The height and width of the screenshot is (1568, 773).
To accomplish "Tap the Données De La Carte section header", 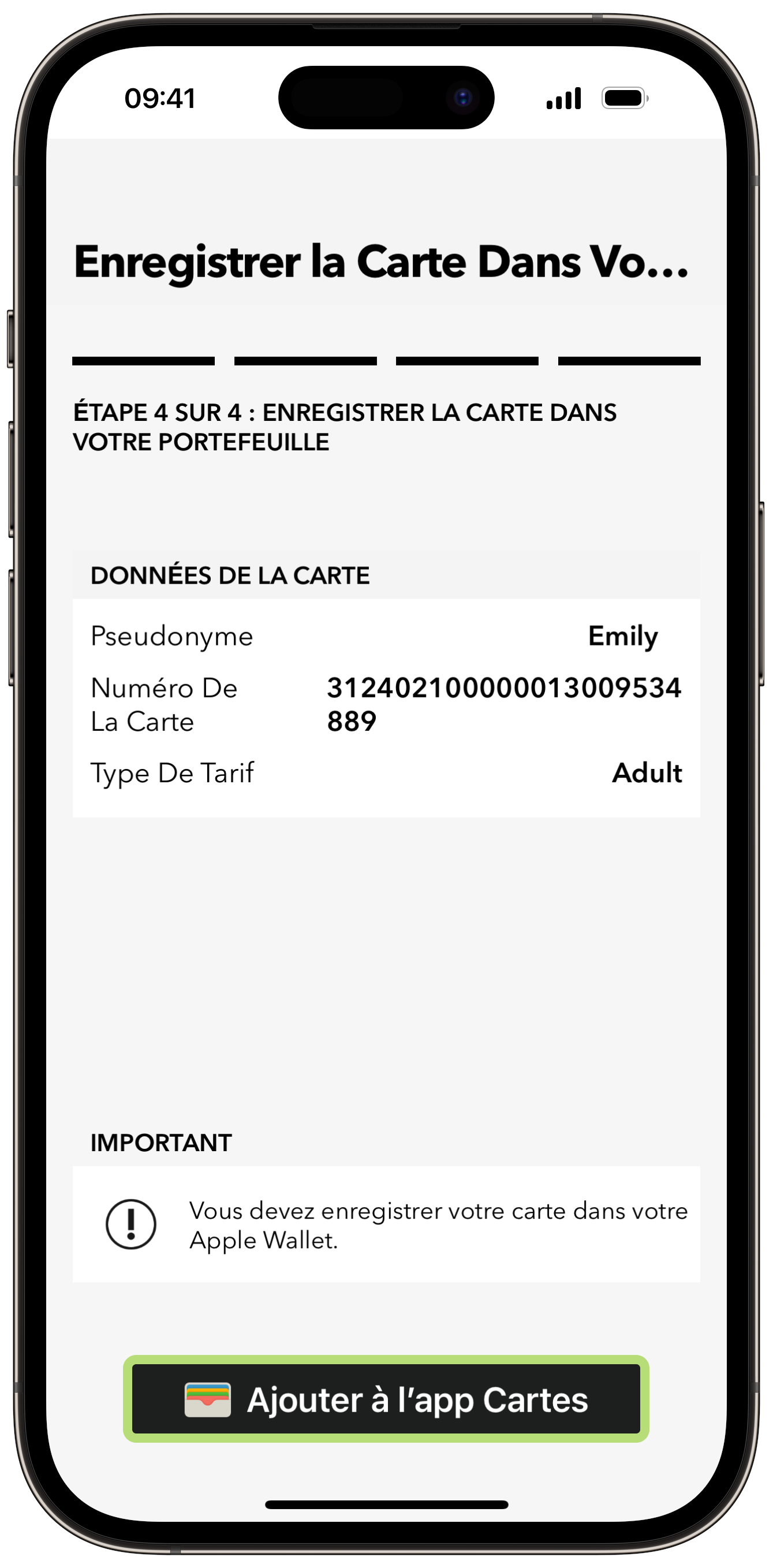I will point(229,574).
